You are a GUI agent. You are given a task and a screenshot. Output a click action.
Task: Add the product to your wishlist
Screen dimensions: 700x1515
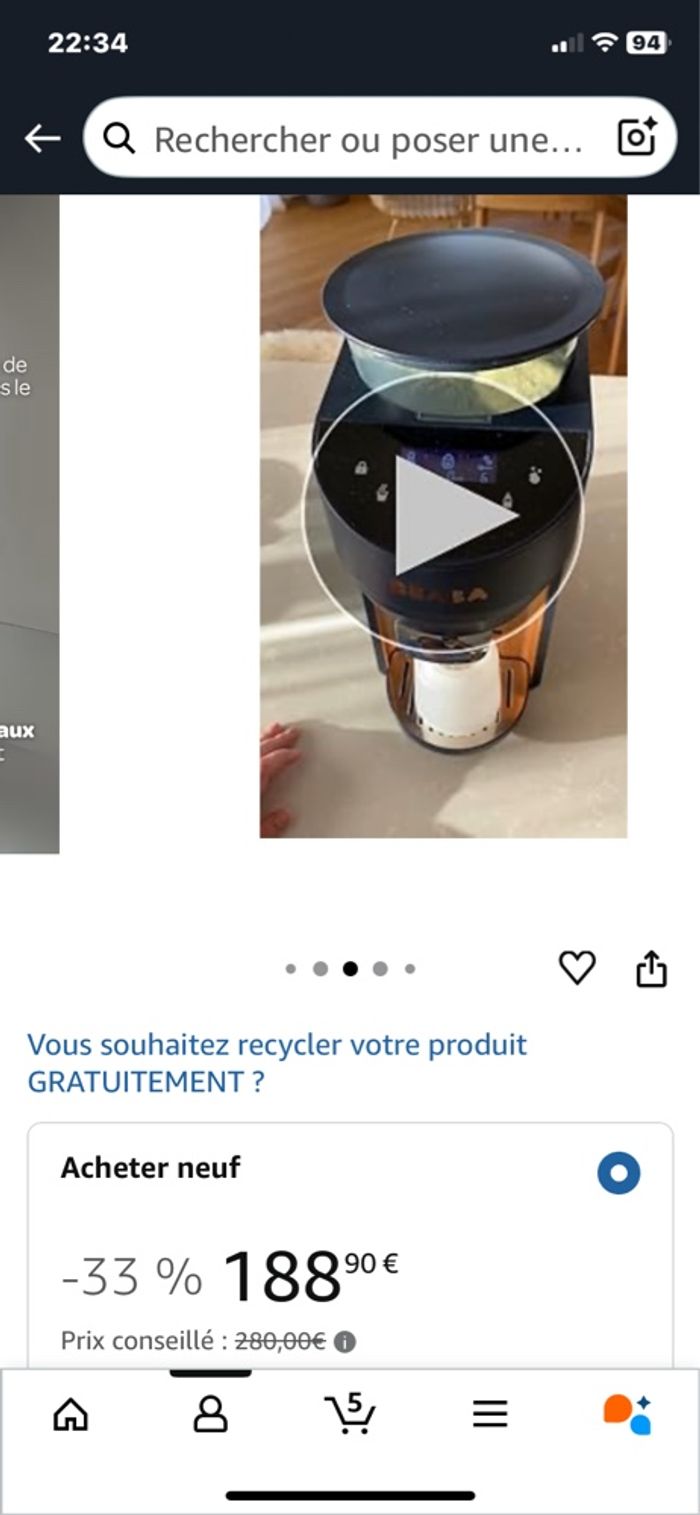point(577,967)
